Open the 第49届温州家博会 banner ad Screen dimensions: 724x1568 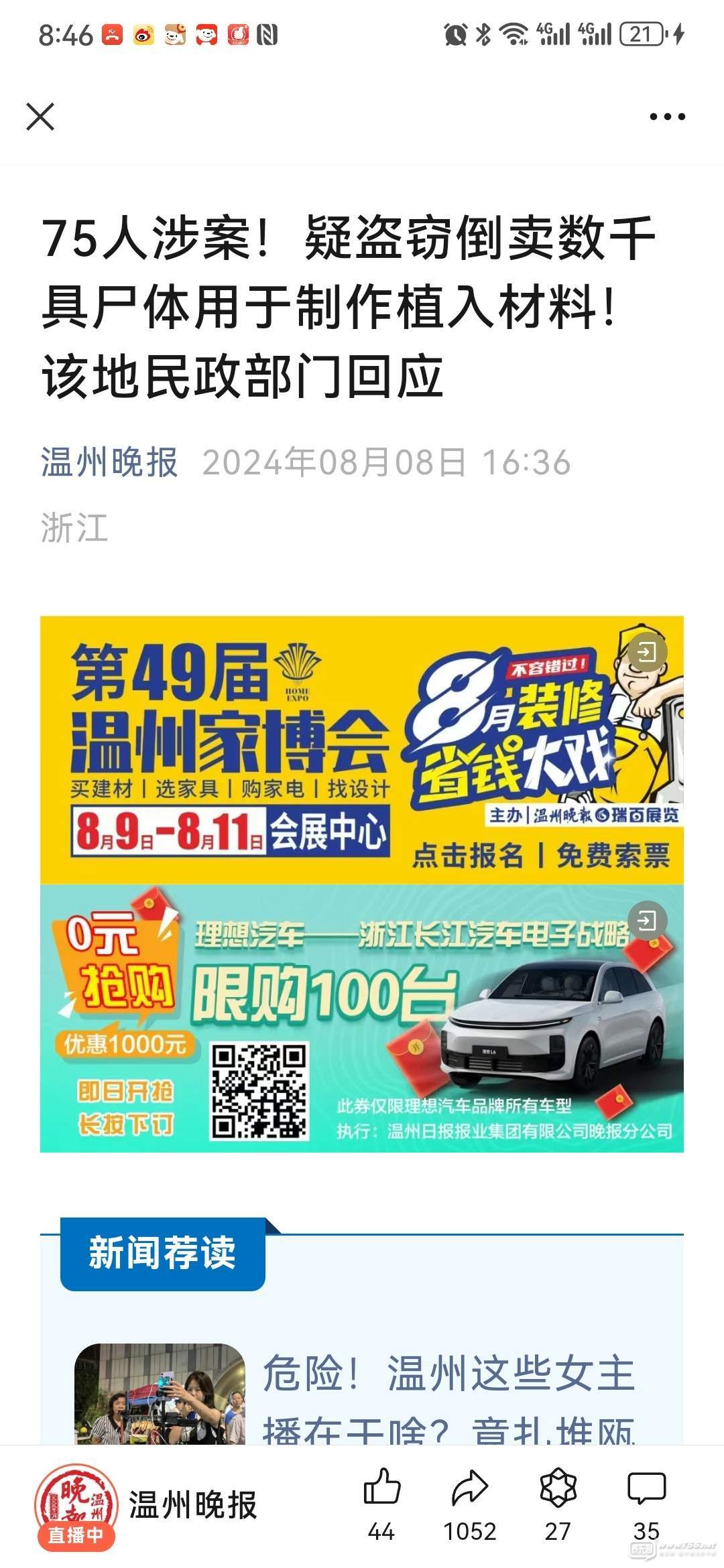pyautogui.click(x=362, y=749)
